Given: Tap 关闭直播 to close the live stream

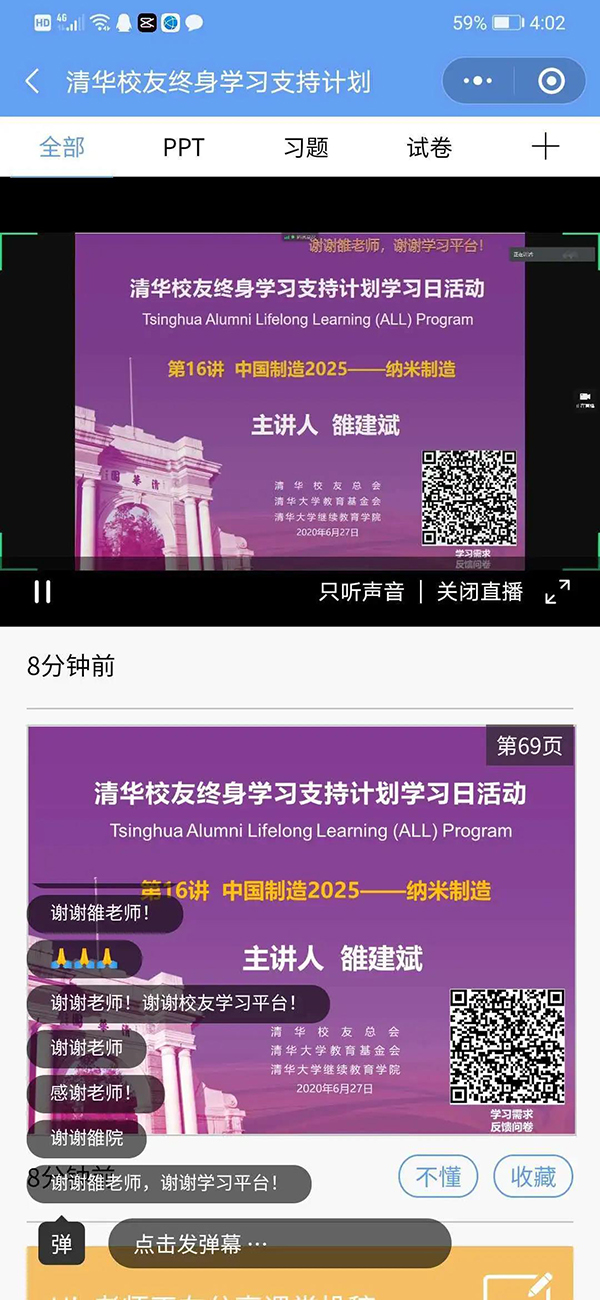Looking at the screenshot, I should [480, 592].
